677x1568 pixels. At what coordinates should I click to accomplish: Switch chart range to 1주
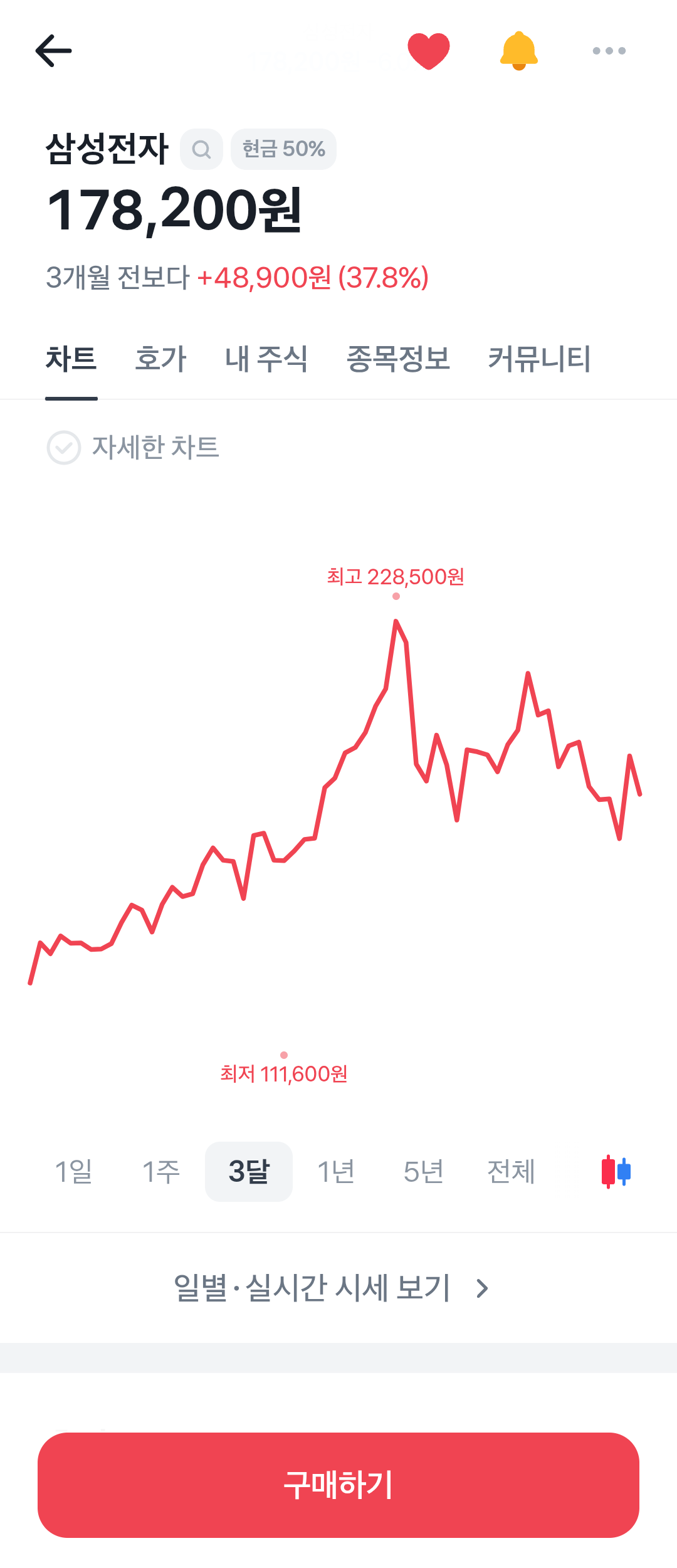(161, 1171)
